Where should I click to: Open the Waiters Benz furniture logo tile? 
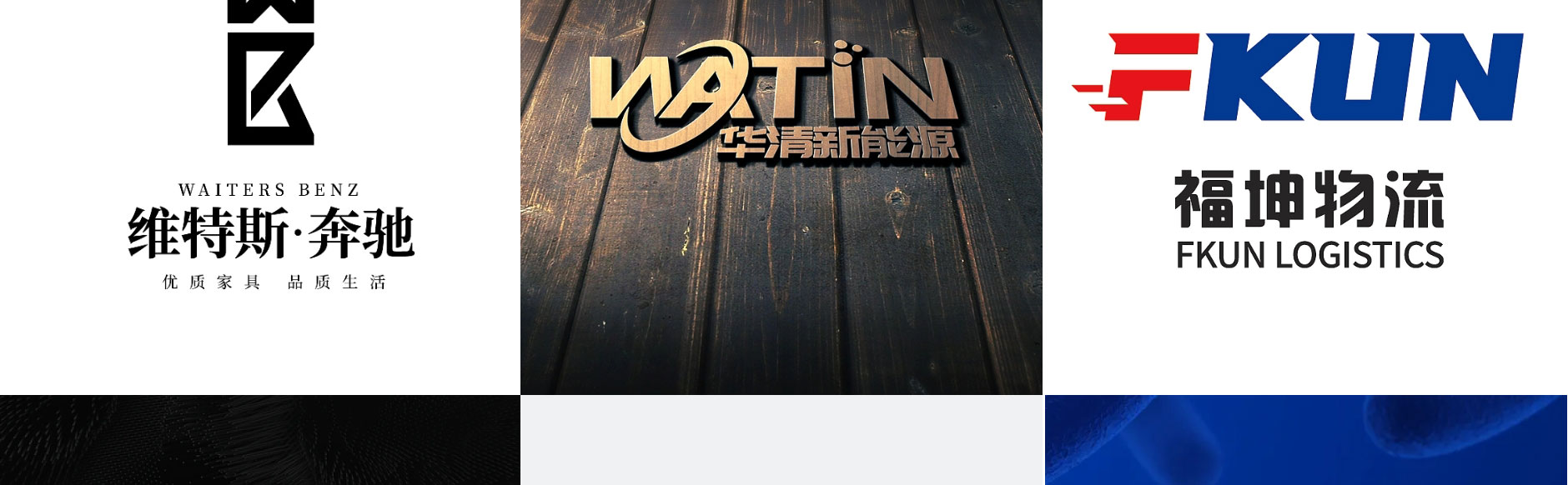point(259,197)
